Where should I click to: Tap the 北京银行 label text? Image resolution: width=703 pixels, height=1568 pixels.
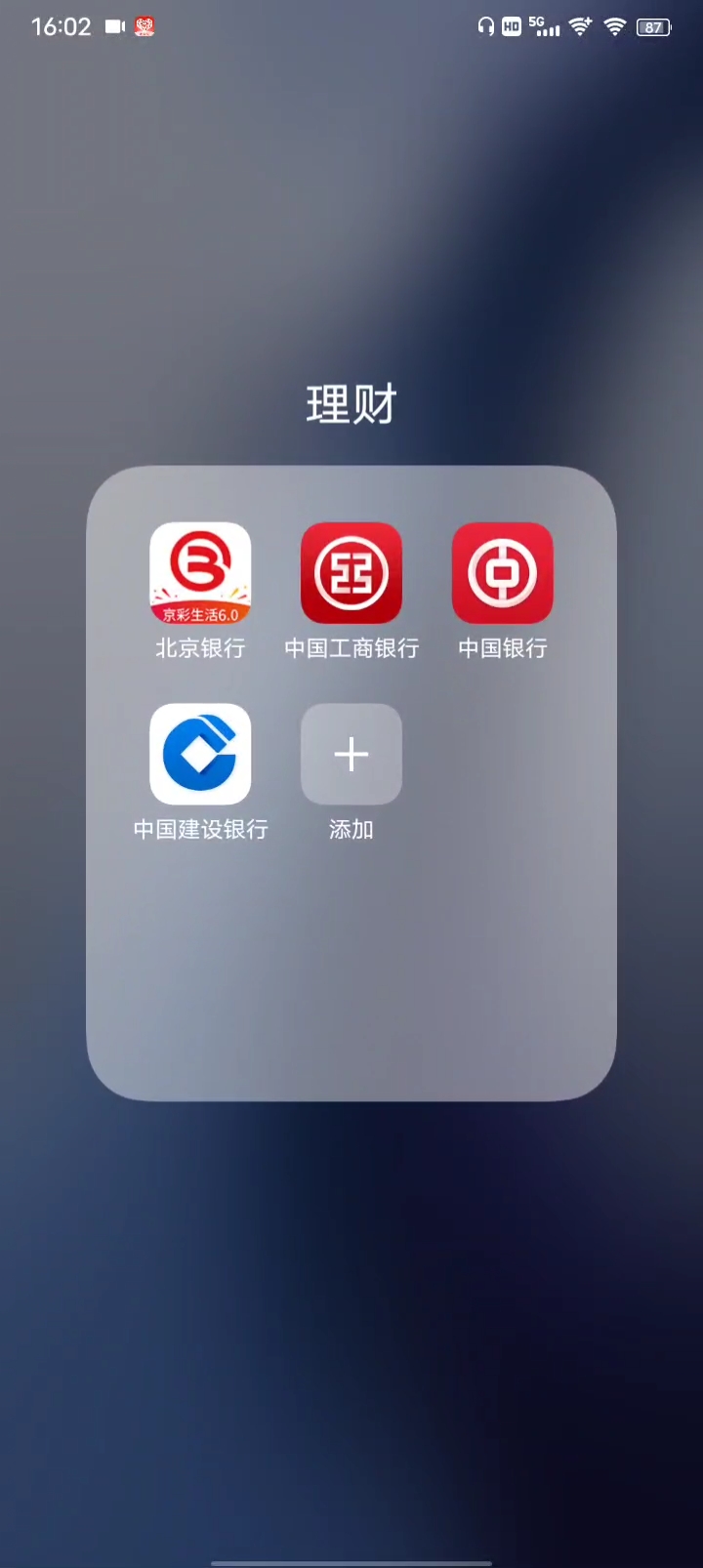(200, 646)
